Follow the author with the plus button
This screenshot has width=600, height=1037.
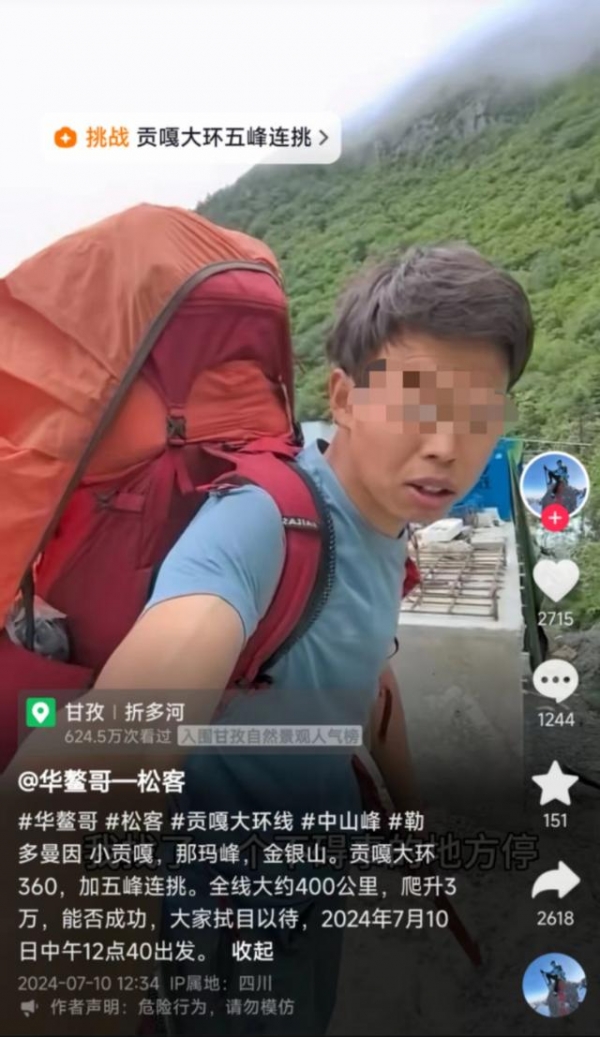pos(556,518)
